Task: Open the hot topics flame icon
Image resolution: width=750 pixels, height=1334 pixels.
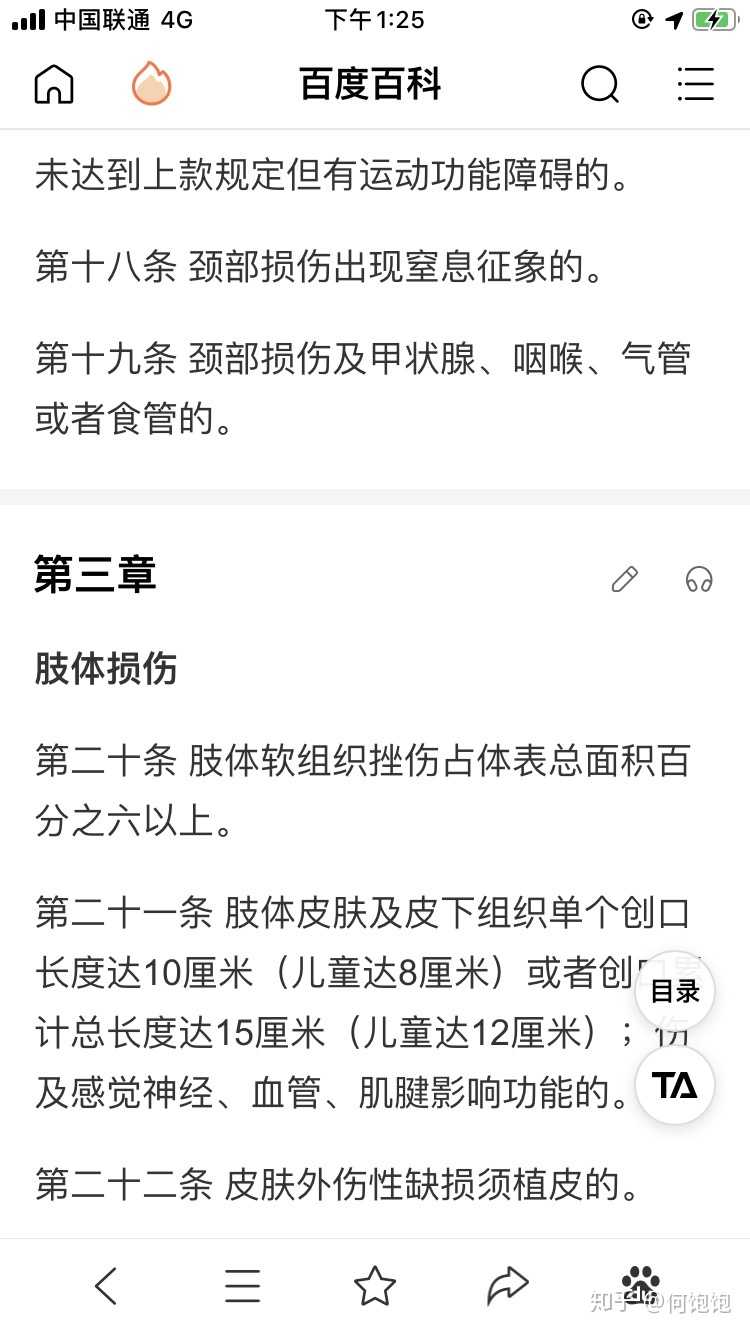Action: pos(151,84)
